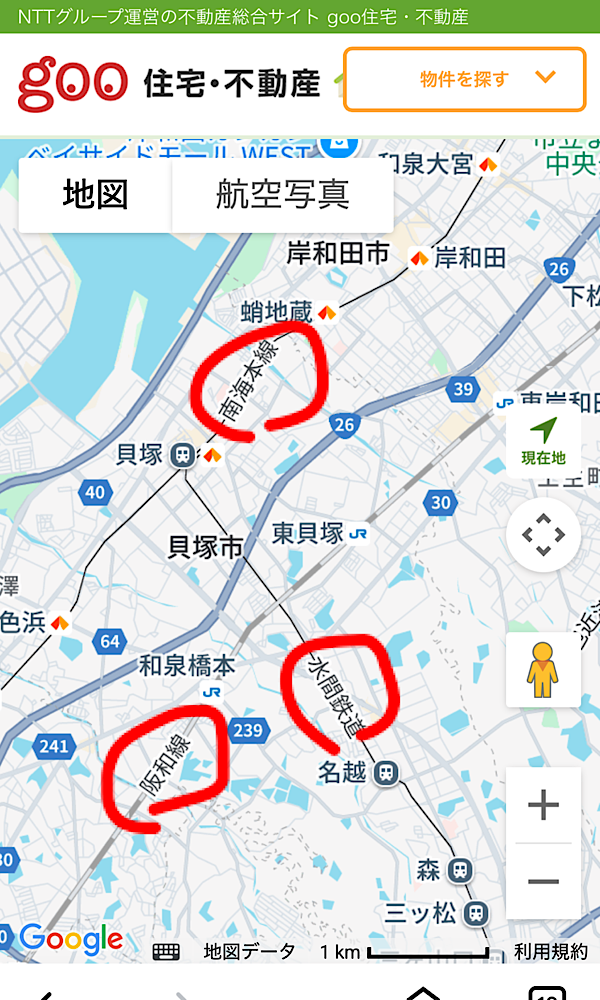The height and width of the screenshot is (1000, 600).
Task: Open Google Maps via the Google logo
Action: point(70,939)
